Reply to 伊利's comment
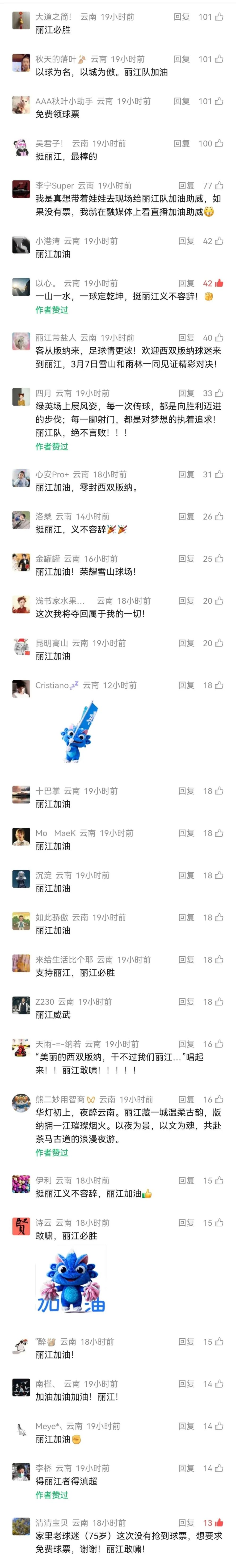The height and width of the screenshot is (1568, 236). (186, 1180)
